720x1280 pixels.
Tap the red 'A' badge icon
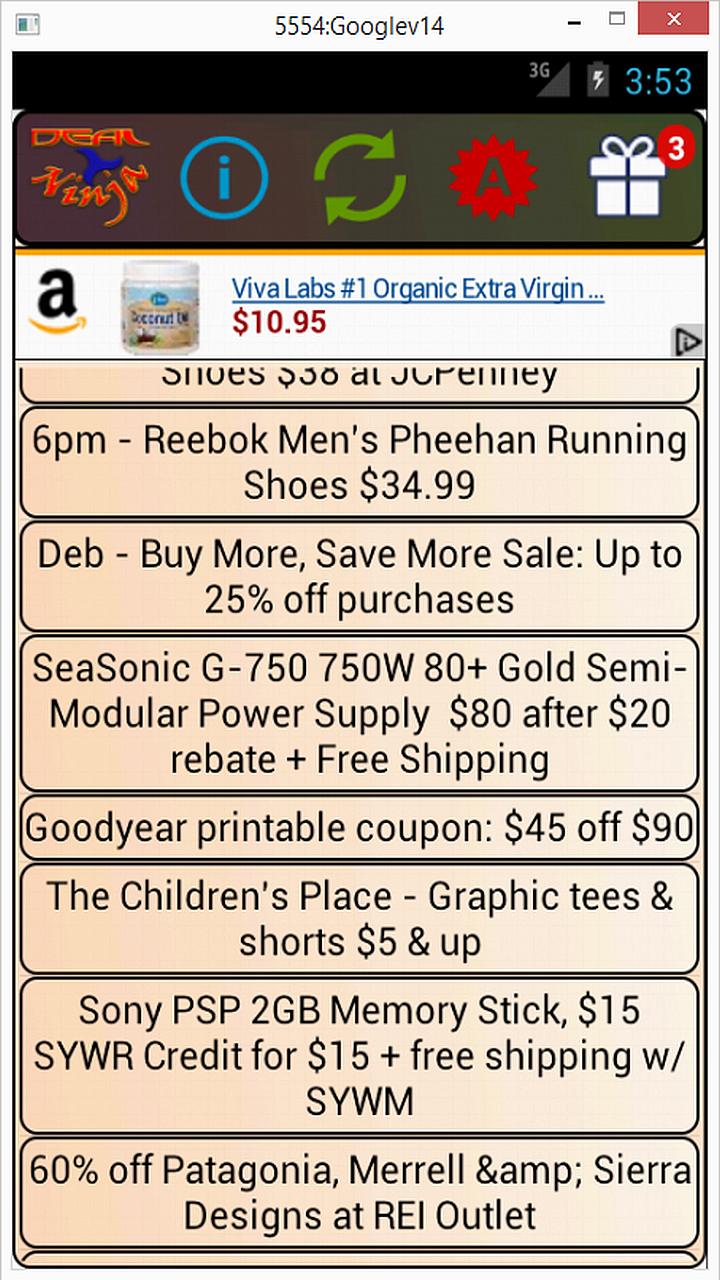click(x=492, y=179)
